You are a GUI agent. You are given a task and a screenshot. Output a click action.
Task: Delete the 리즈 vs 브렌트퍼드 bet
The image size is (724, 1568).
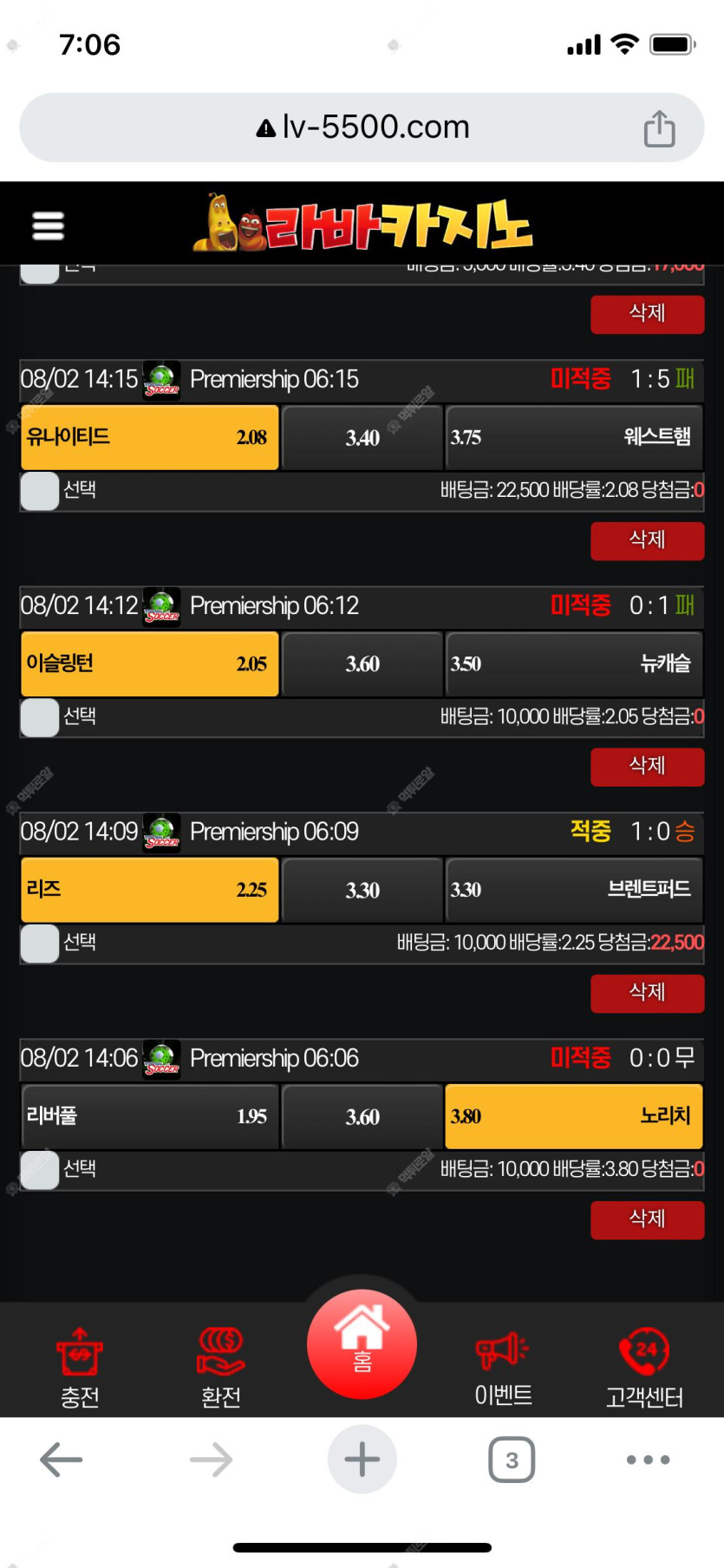[647, 993]
